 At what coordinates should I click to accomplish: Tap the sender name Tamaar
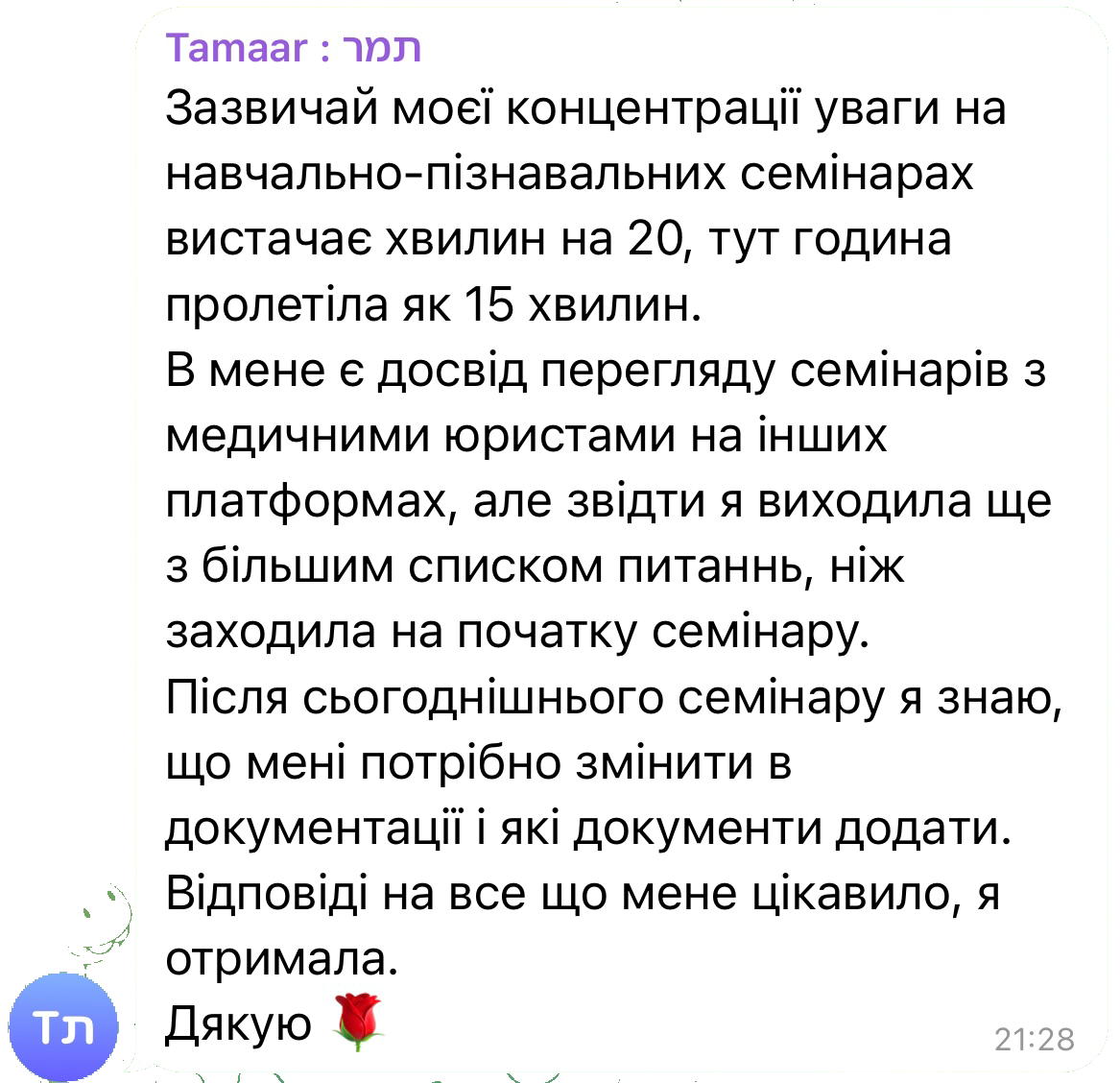[x=294, y=49]
